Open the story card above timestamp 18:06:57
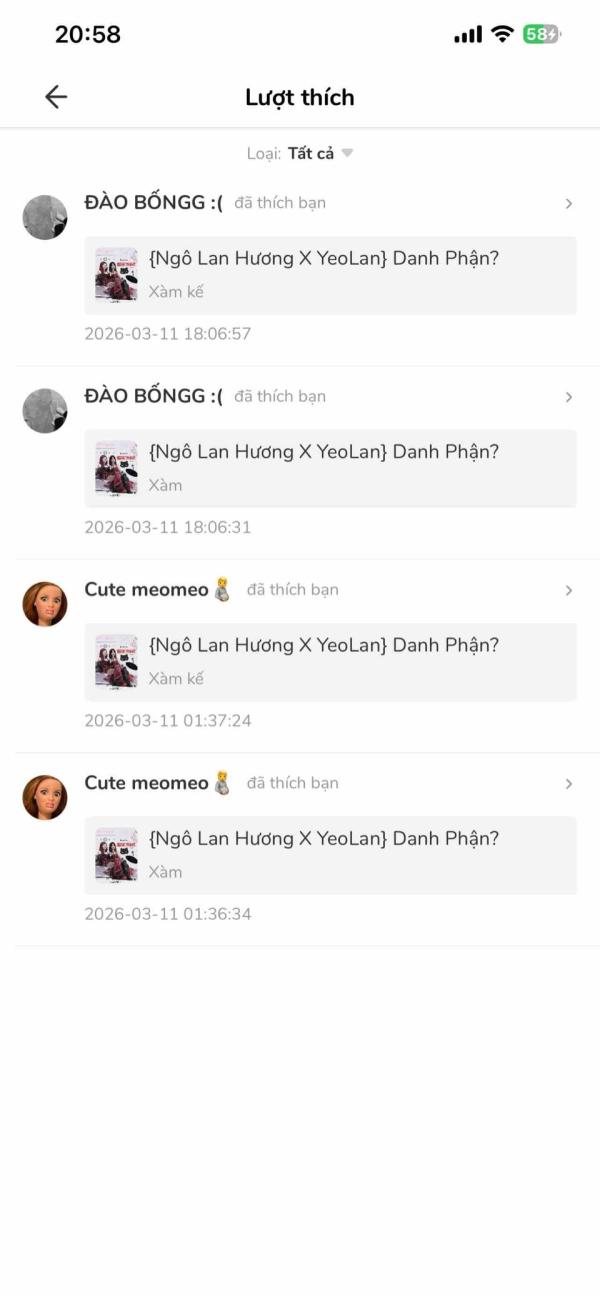The height and width of the screenshot is (1299, 600). click(x=330, y=275)
